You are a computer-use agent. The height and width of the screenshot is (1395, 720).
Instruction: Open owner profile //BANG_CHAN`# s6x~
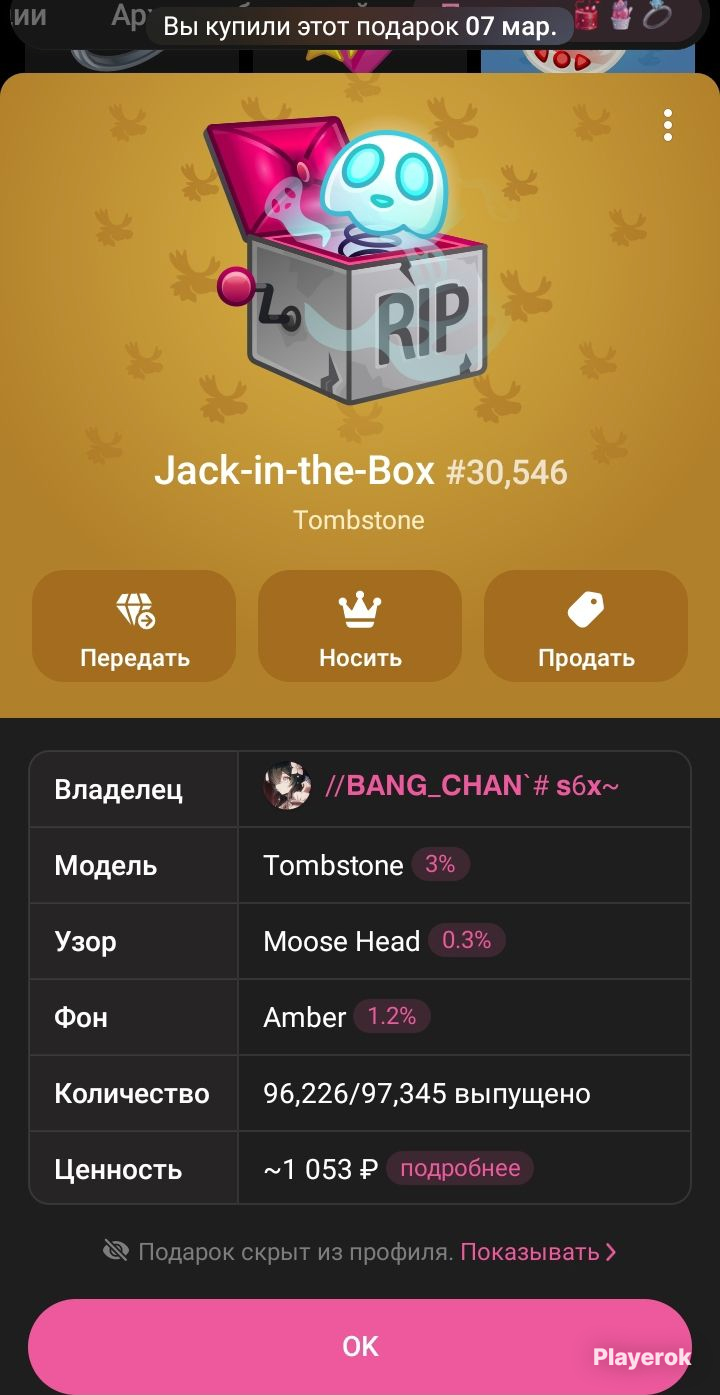click(x=441, y=786)
